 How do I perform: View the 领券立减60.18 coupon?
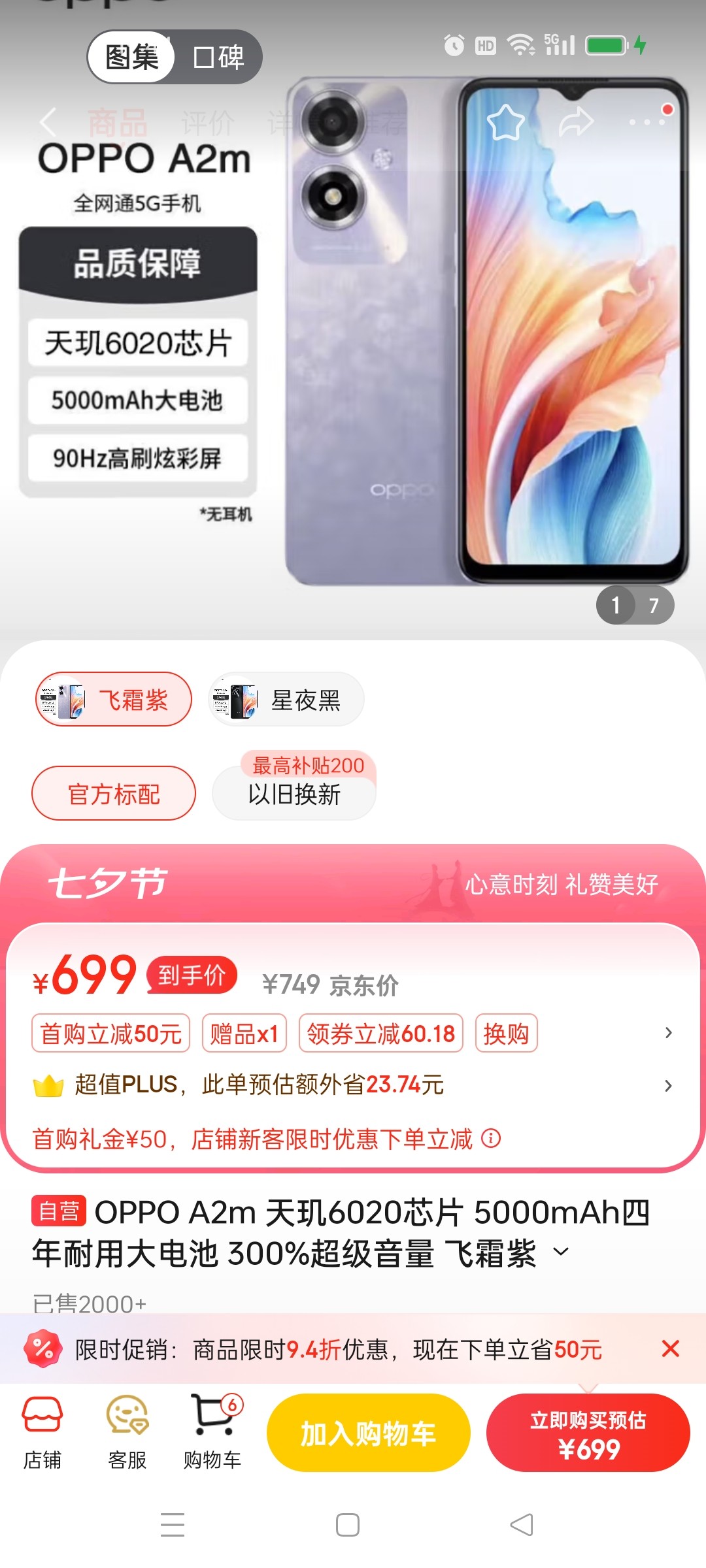[380, 1034]
